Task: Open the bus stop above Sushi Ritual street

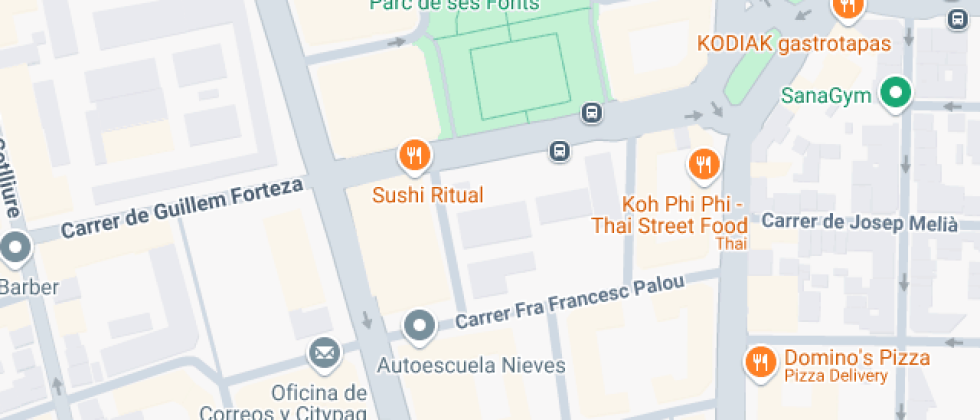Action: (x=559, y=151)
